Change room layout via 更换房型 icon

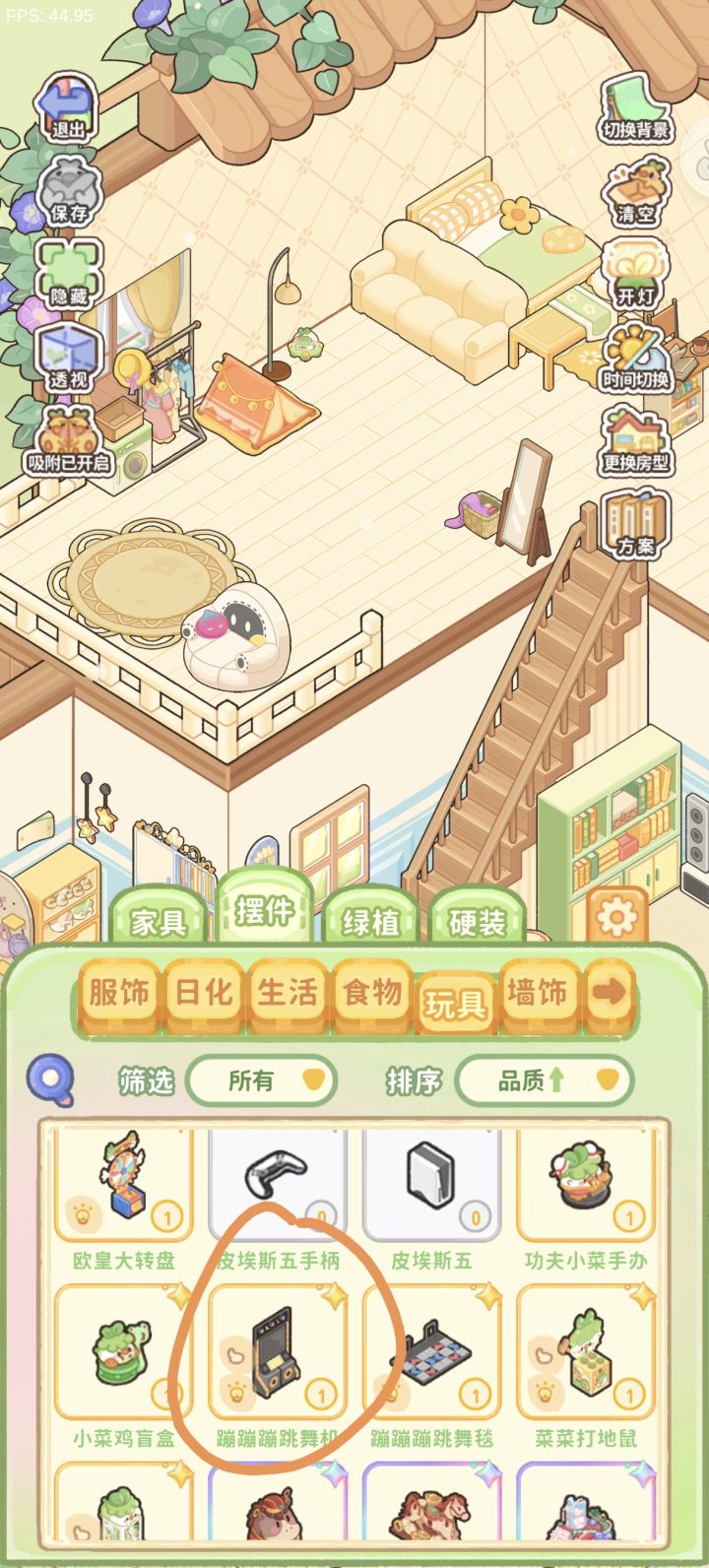(x=636, y=440)
